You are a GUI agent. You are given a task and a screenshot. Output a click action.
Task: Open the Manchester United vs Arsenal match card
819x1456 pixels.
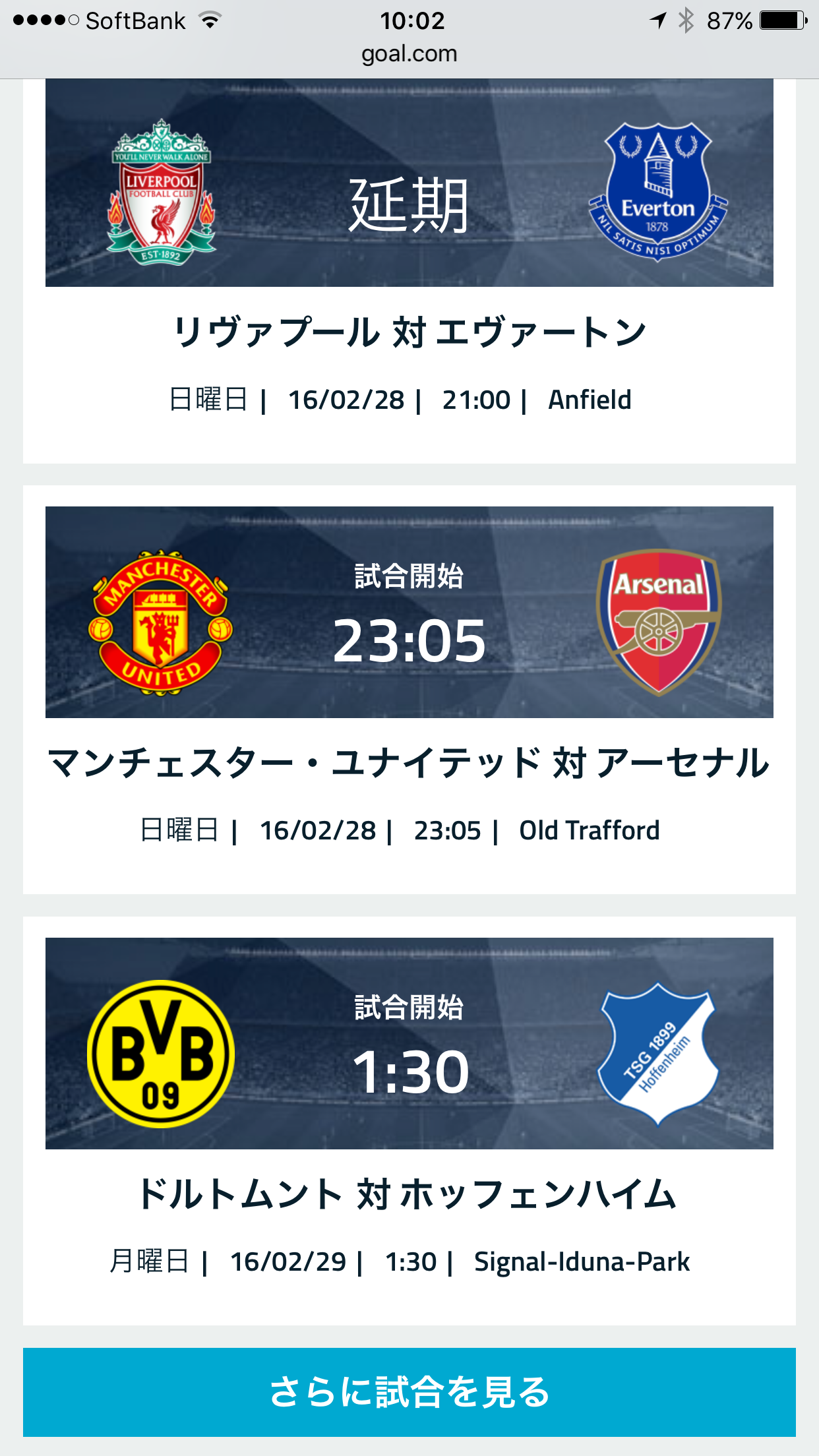pyautogui.click(x=409, y=763)
